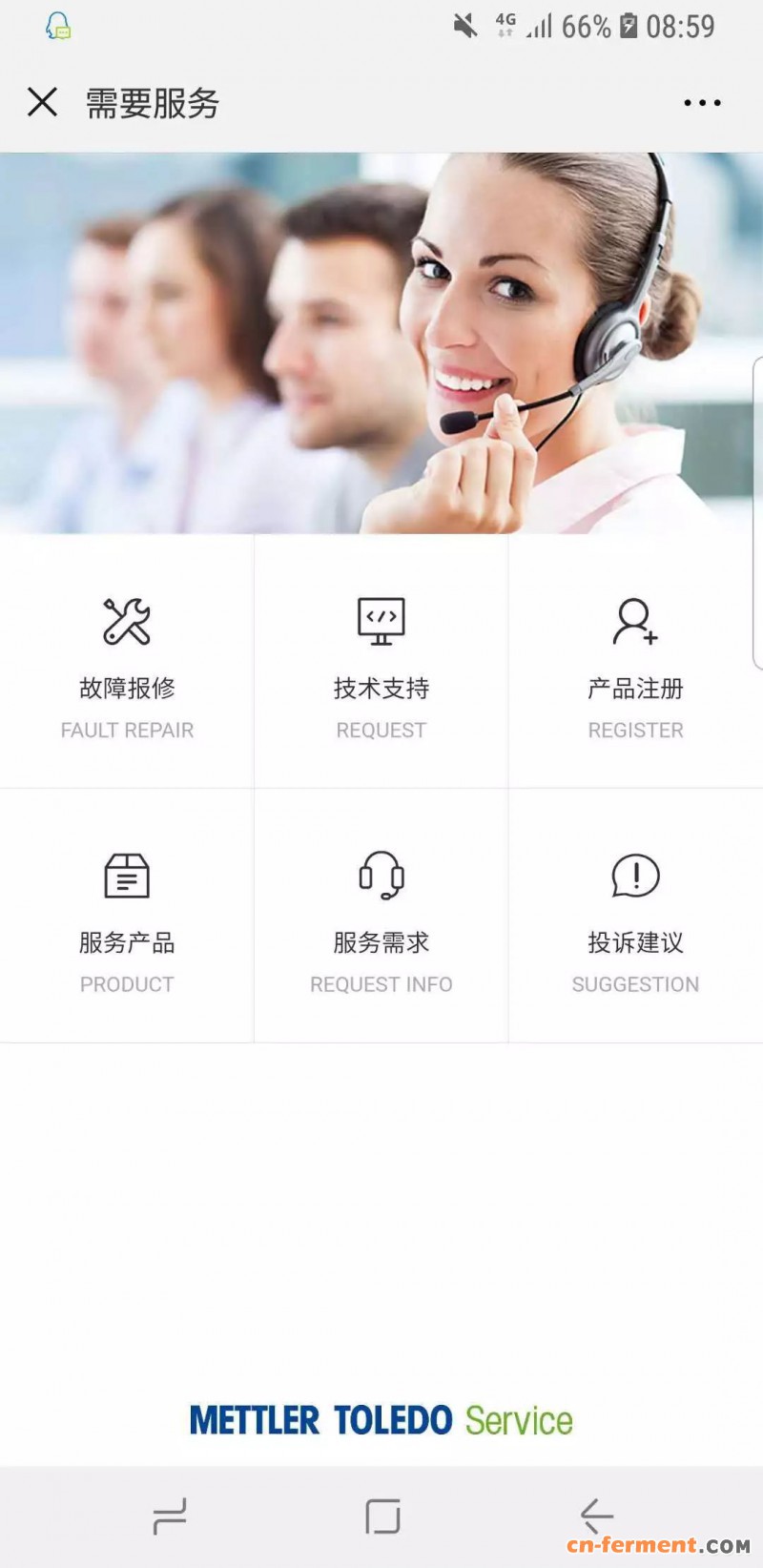
Task: Go to 产品注册 Register
Action: 635,663
